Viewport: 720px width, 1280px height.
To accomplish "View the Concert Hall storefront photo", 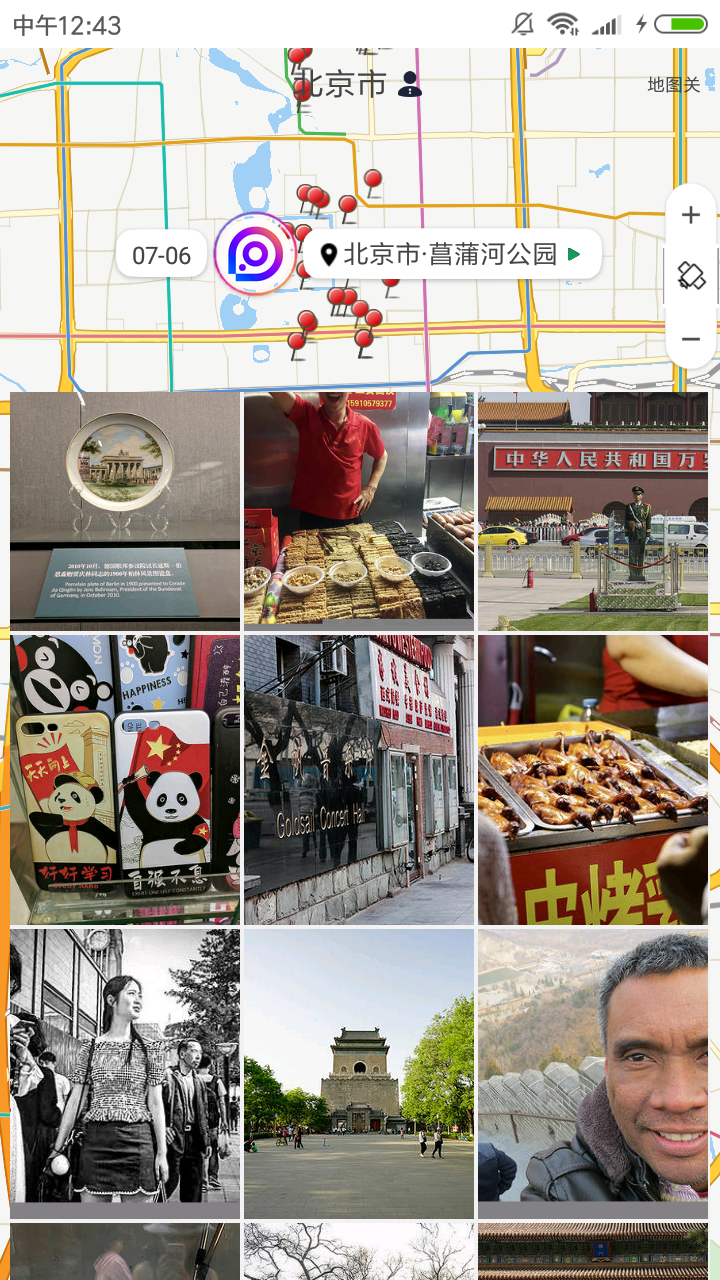I will coord(358,778).
